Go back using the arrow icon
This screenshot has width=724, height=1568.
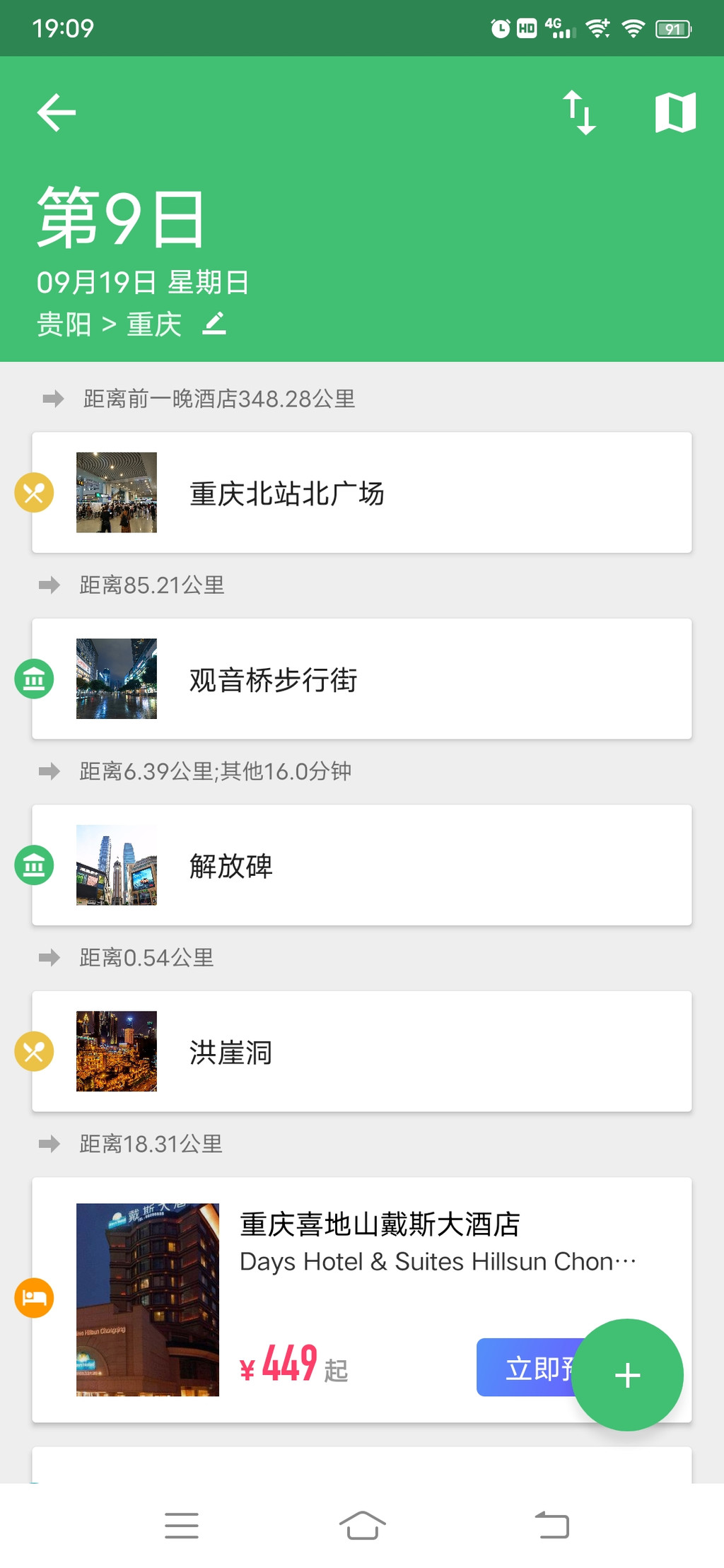(57, 112)
